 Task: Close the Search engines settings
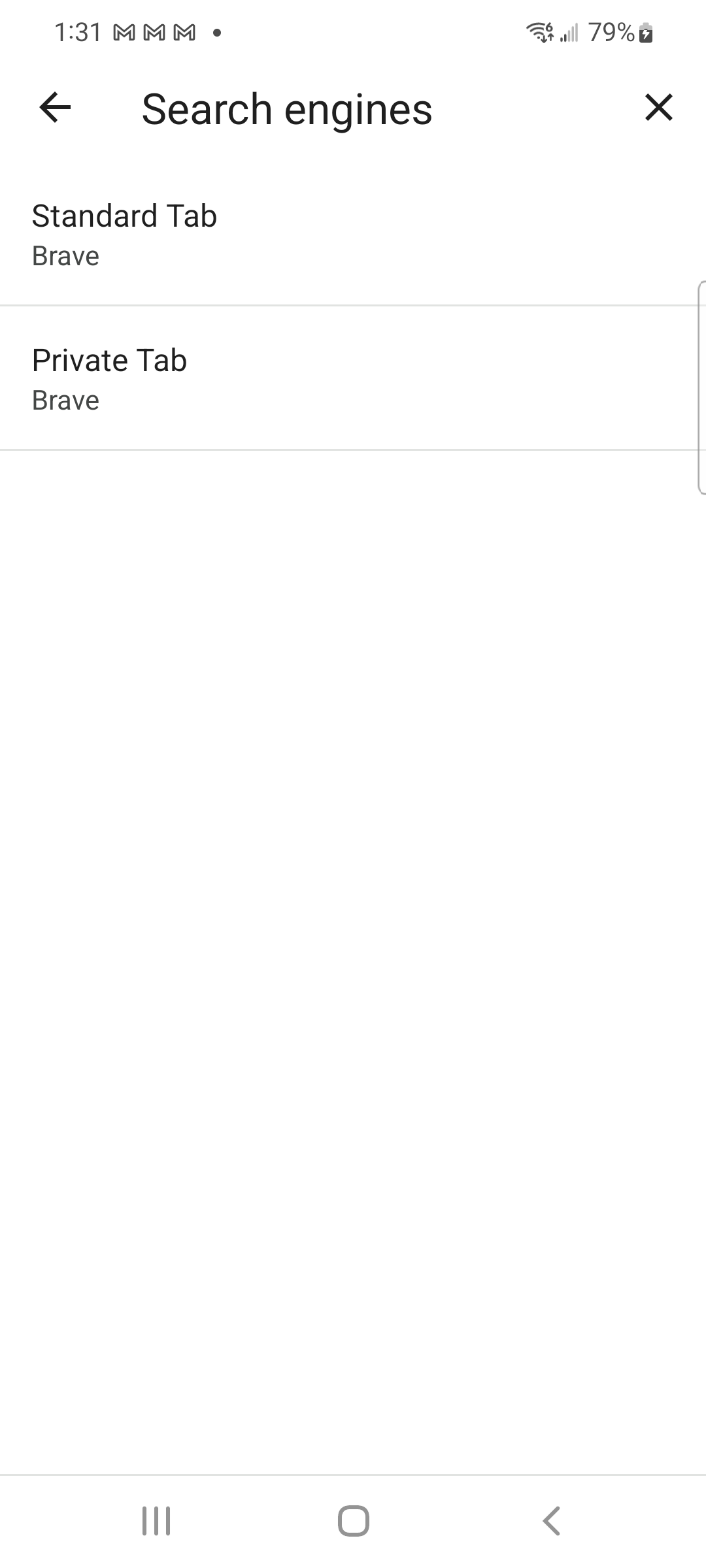coord(658,108)
